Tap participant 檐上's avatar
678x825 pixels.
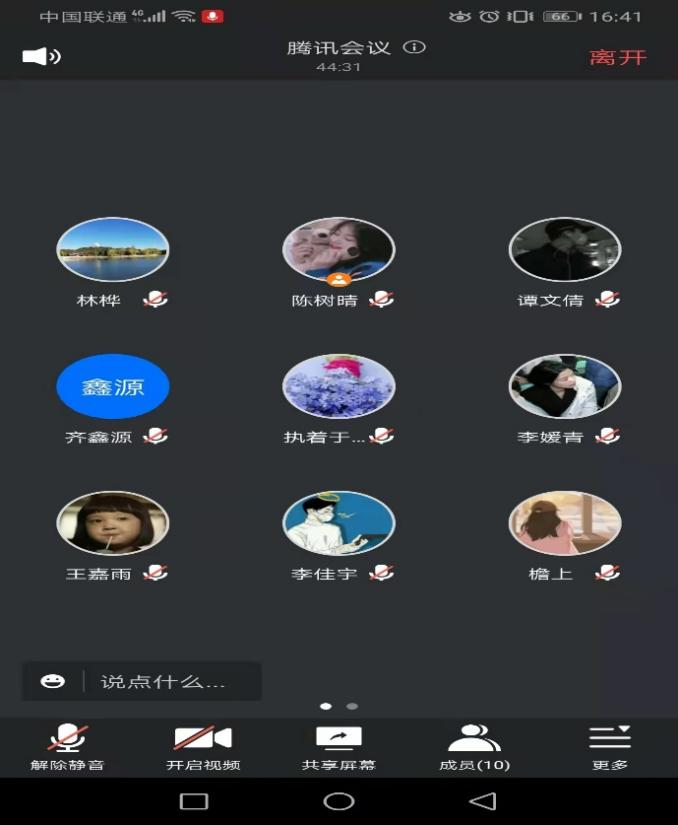point(565,523)
